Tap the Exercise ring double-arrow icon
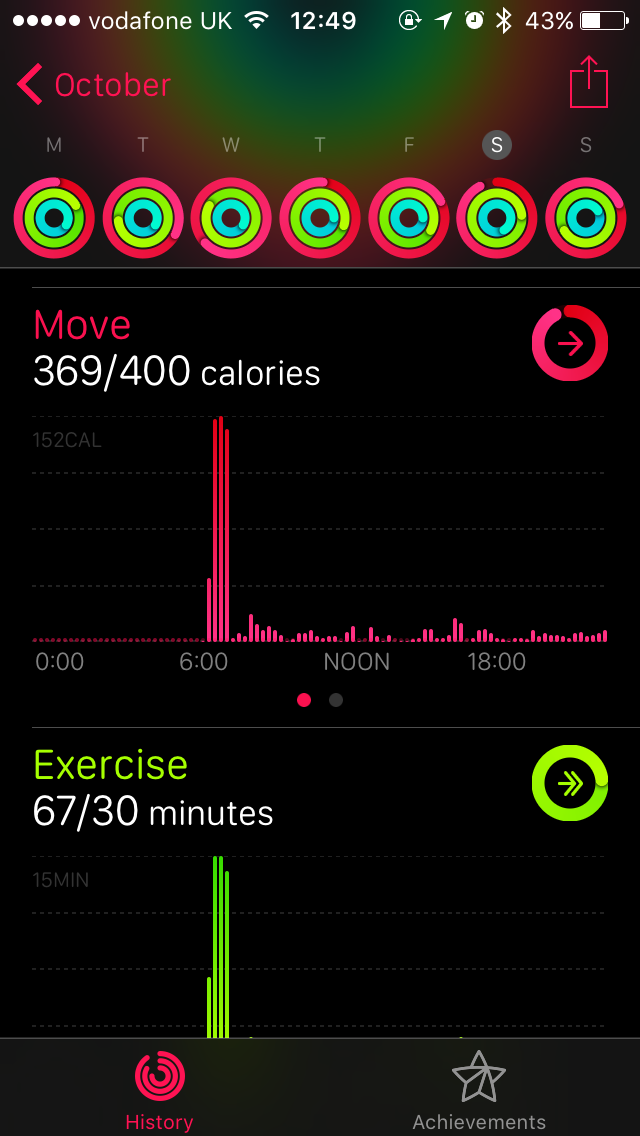This screenshot has height=1136, width=640. (570, 784)
